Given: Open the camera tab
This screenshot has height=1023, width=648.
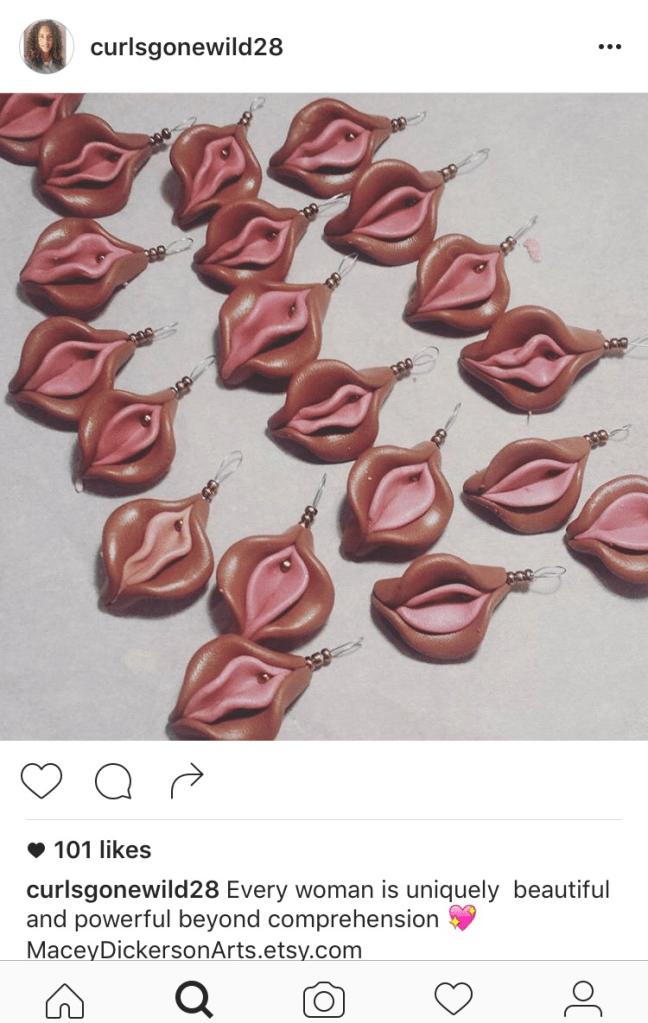Looking at the screenshot, I should point(323,998).
